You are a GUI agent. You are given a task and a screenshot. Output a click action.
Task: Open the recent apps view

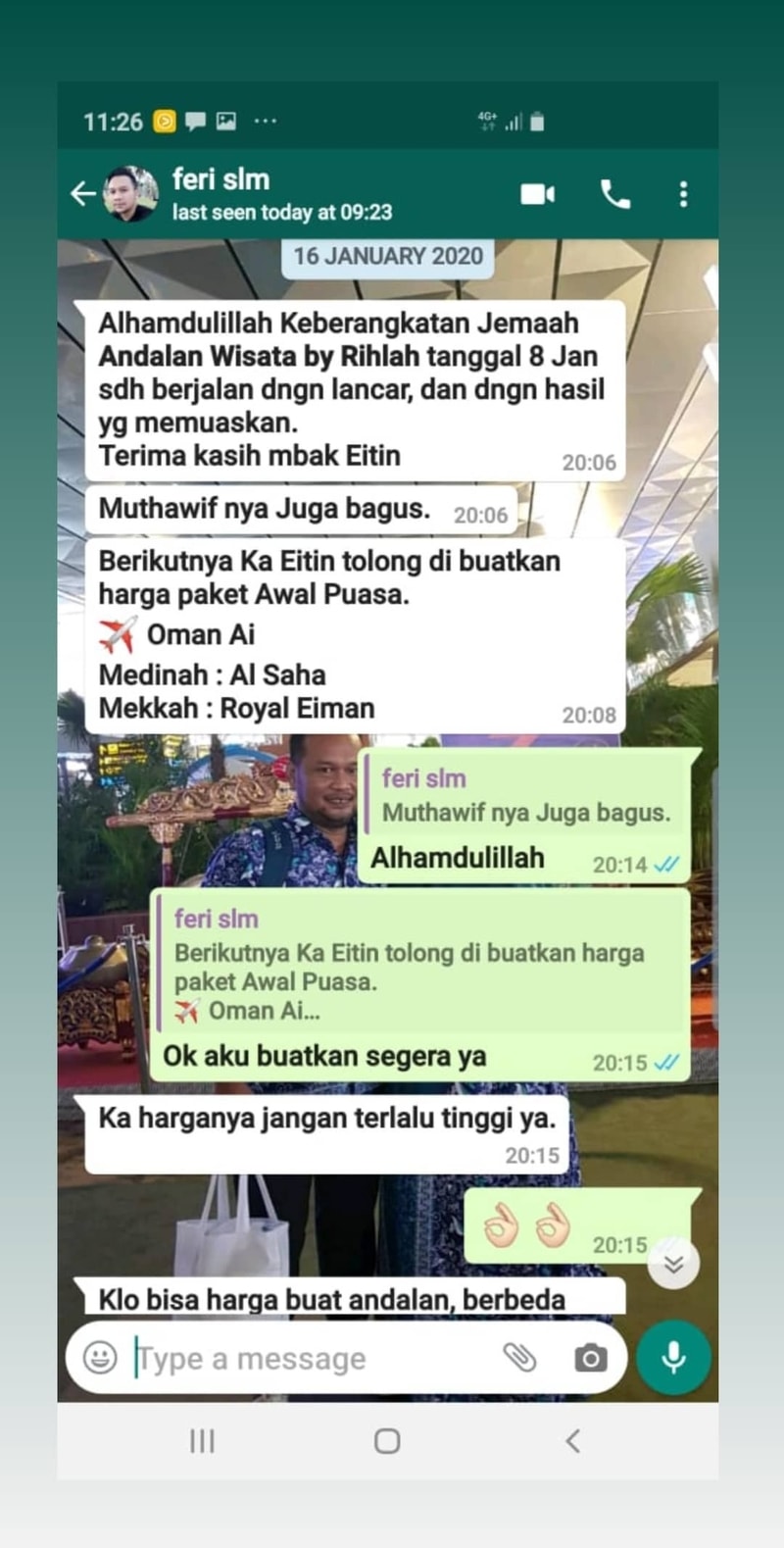pos(202,1440)
